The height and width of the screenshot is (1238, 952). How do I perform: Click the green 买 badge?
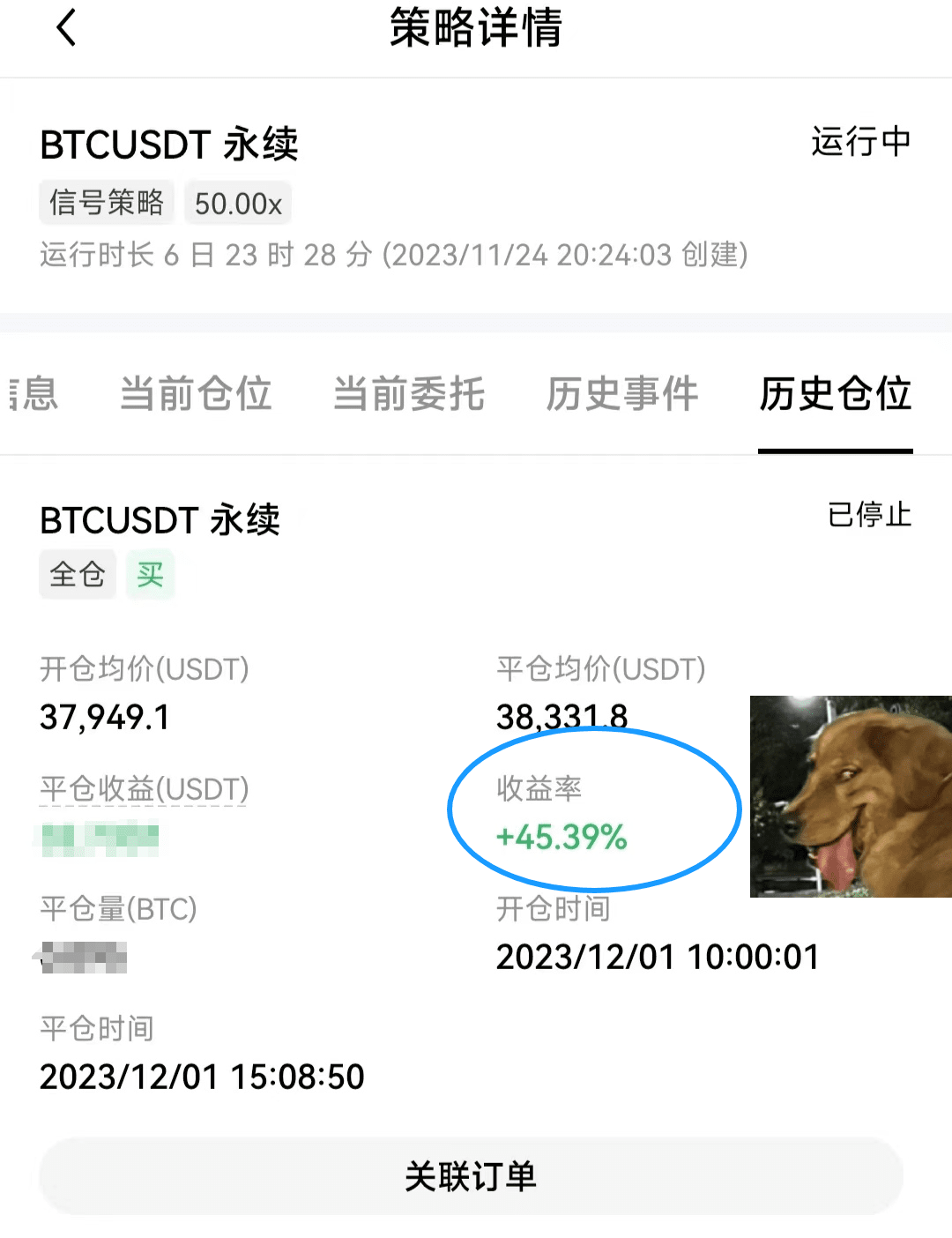coord(150,574)
